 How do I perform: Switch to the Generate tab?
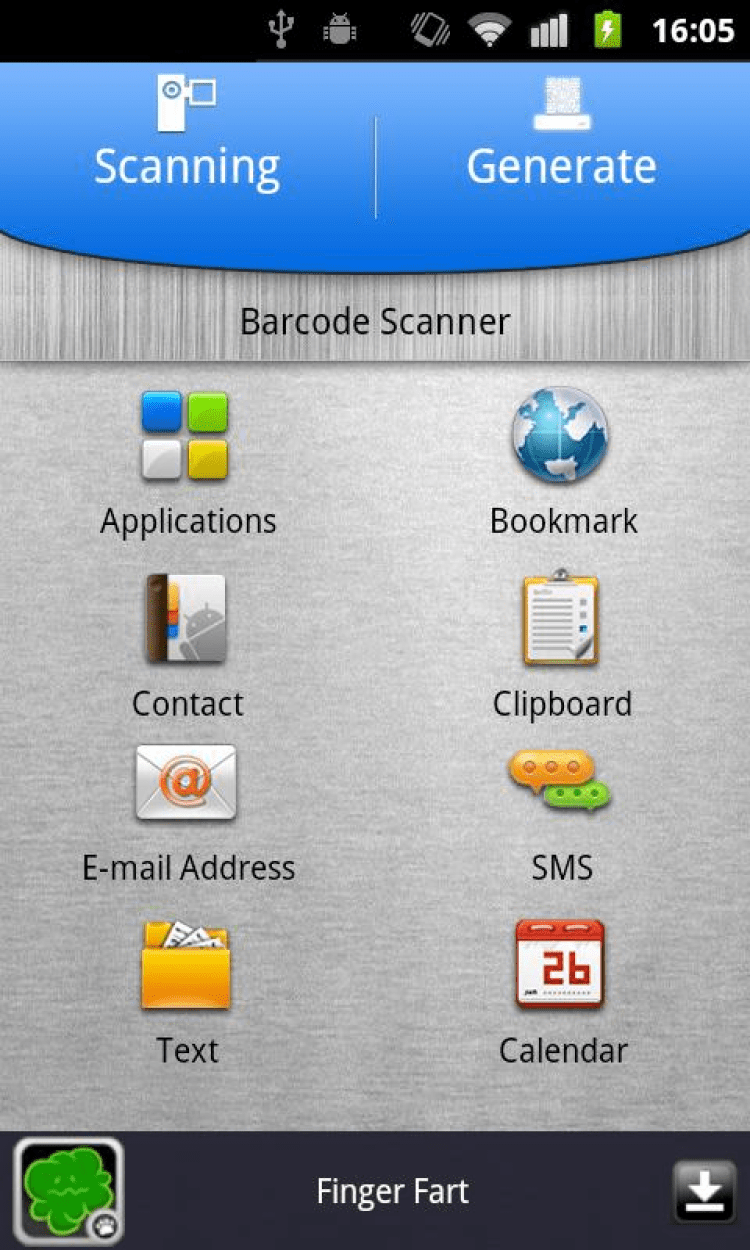(x=562, y=145)
